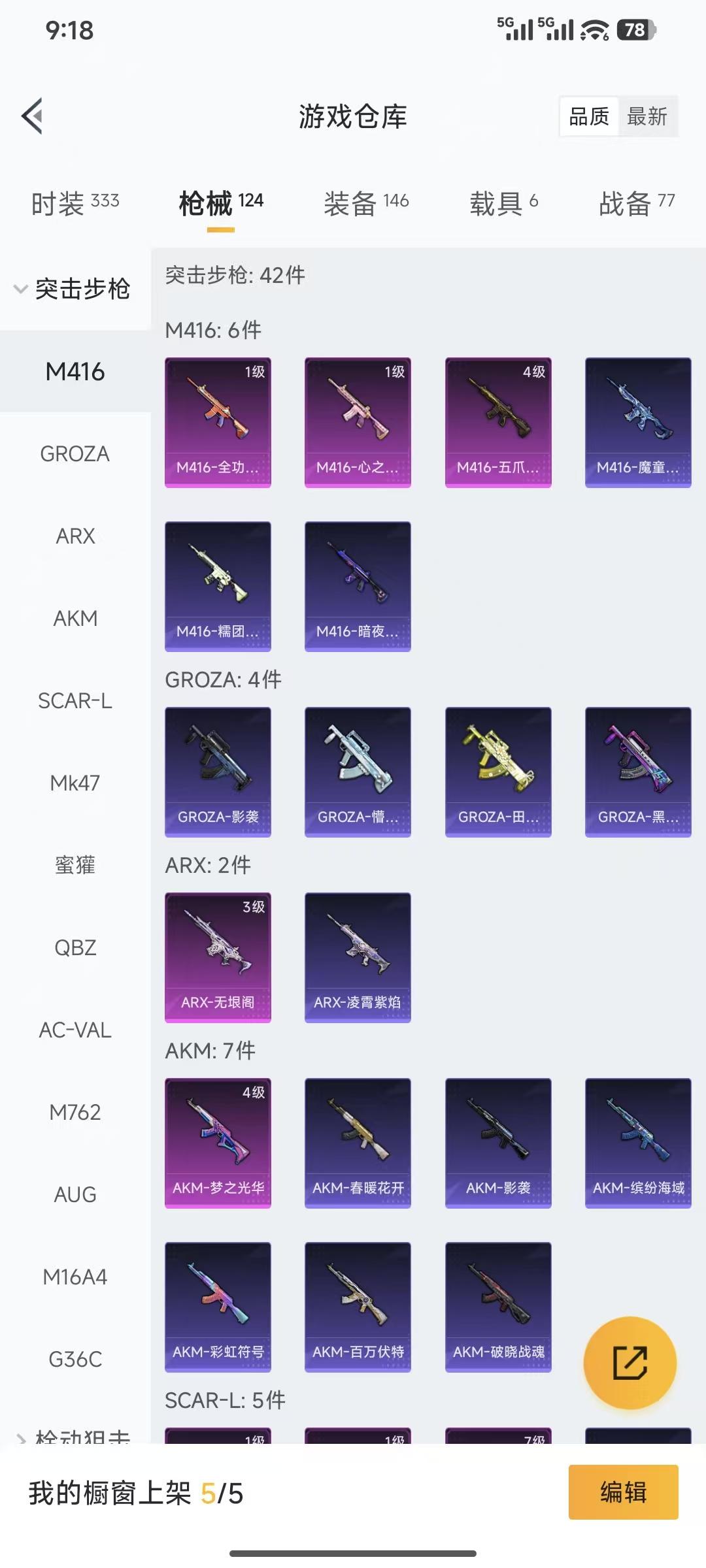The width and height of the screenshot is (706, 1568).
Task: Sort items by 品质
Action: (x=589, y=116)
